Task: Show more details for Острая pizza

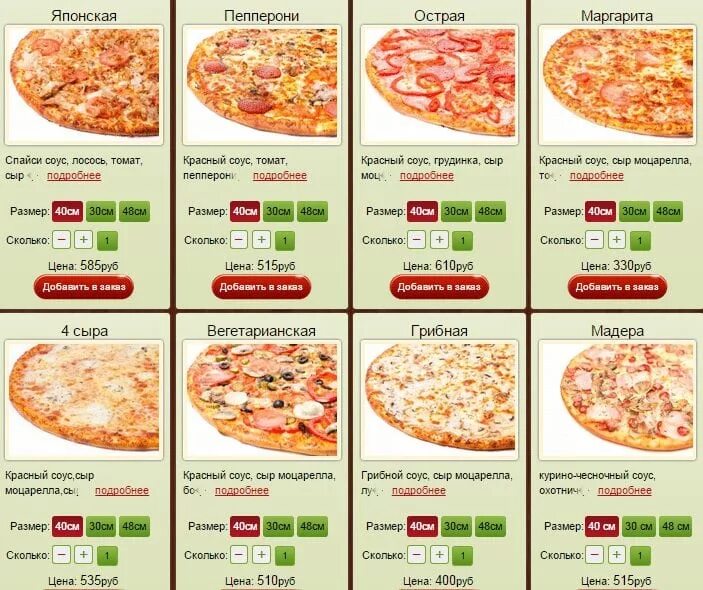Action: 427,175
